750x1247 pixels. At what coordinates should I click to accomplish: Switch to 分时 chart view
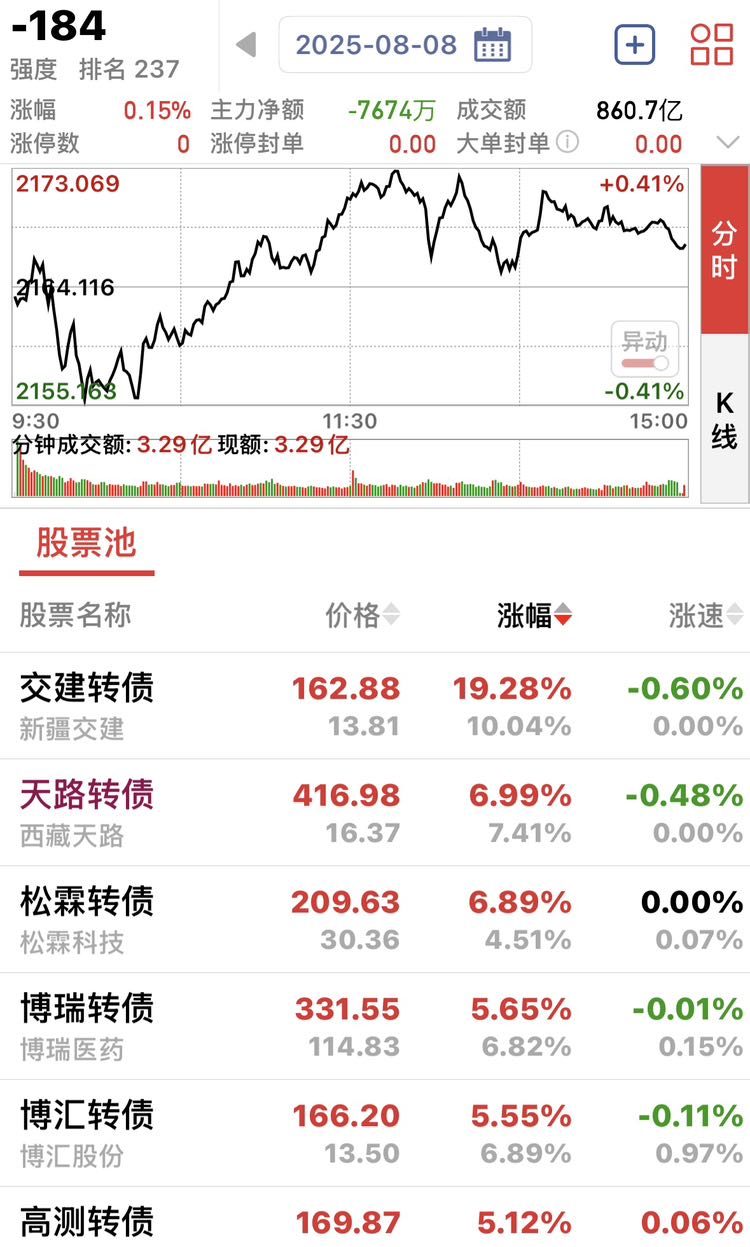coord(724,250)
